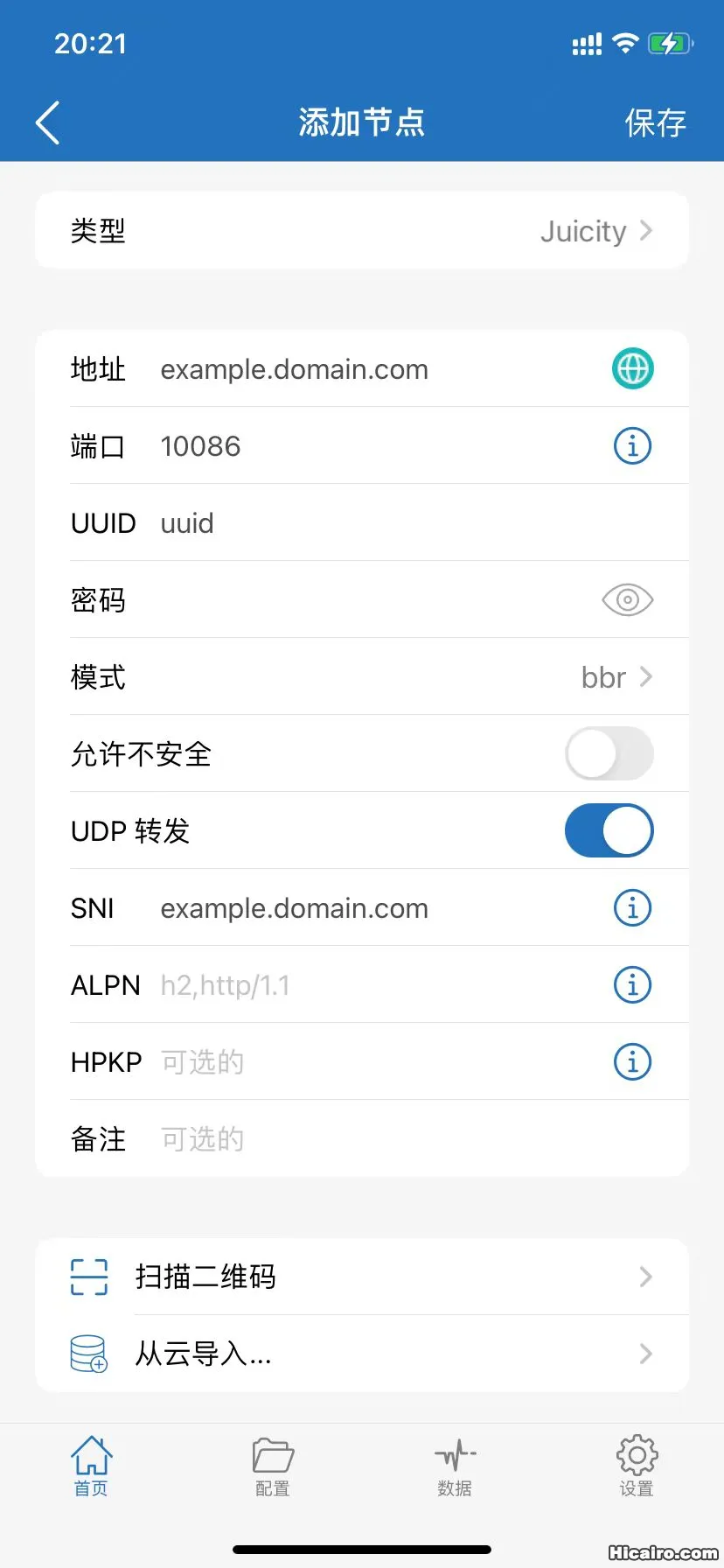Screen dimensions: 724x1568
Task: Reveal the password with the eye toggle
Action: [x=627, y=599]
